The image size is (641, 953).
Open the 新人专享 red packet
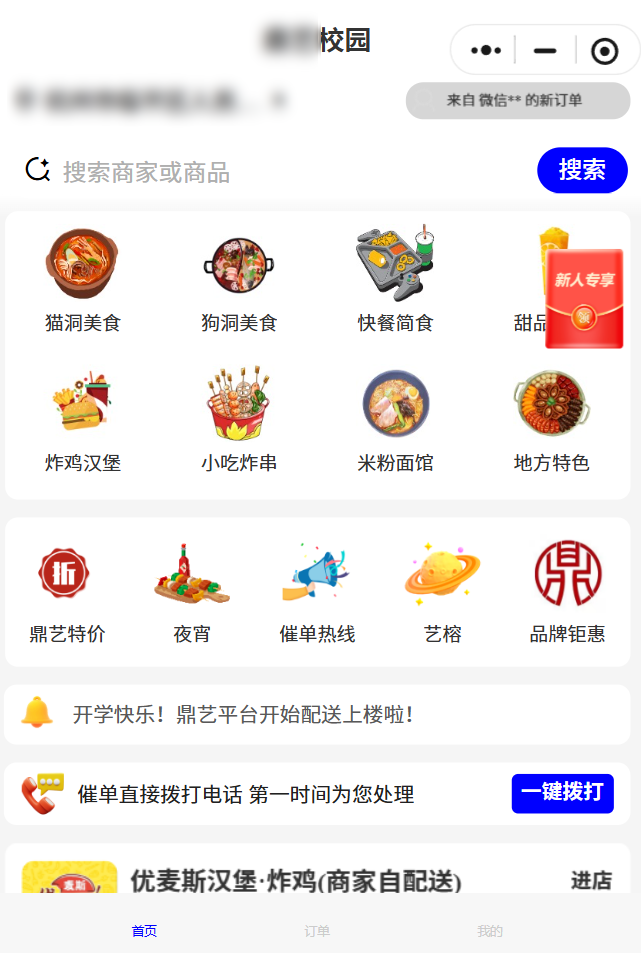[584, 299]
